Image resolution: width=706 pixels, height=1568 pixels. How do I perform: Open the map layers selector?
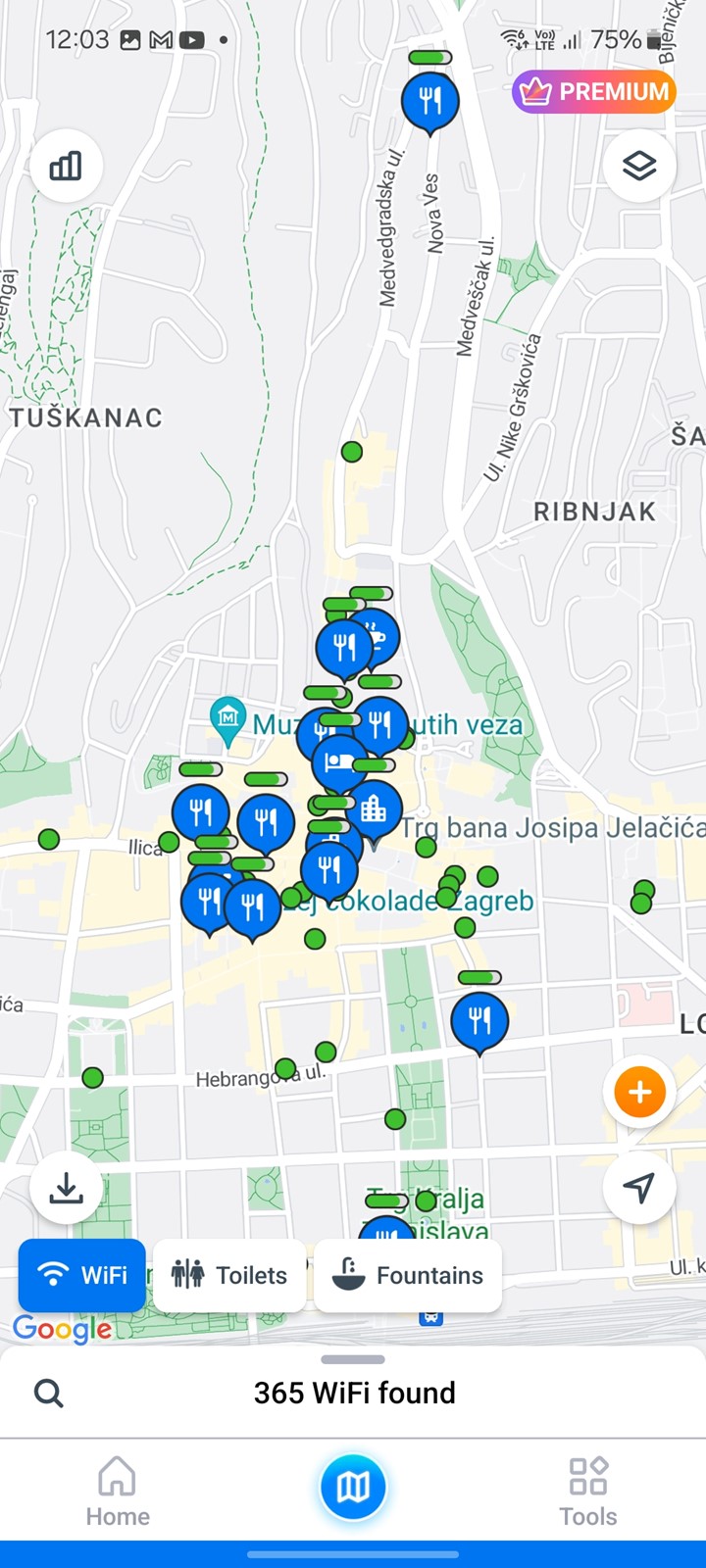click(639, 166)
